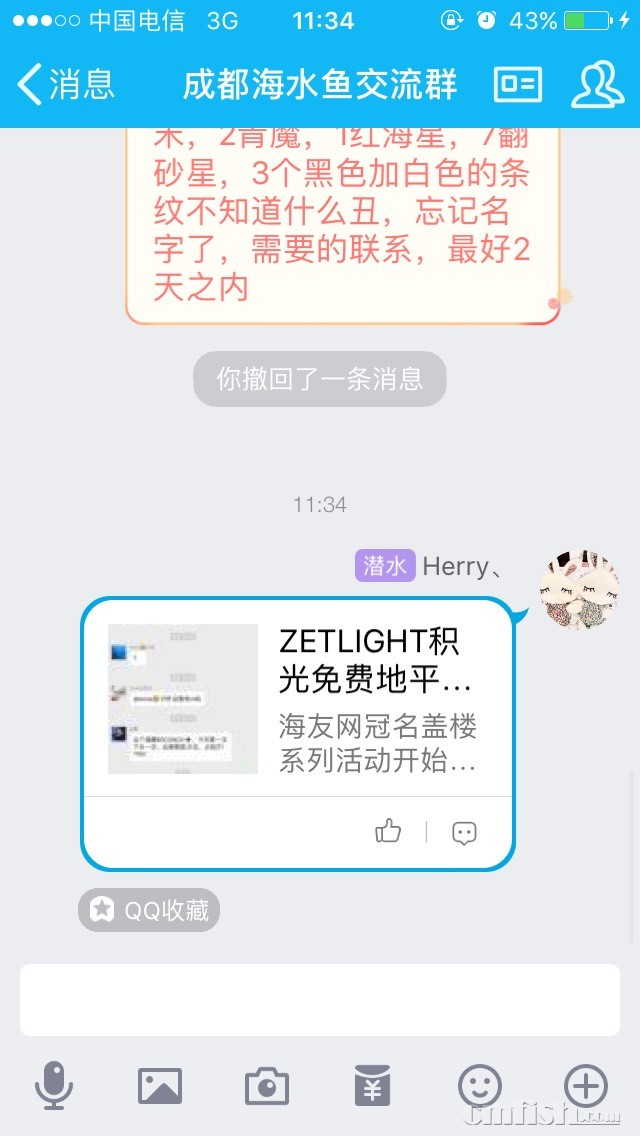The width and height of the screenshot is (640, 1136).
Task: Open the group announcements icon
Action: [x=517, y=85]
